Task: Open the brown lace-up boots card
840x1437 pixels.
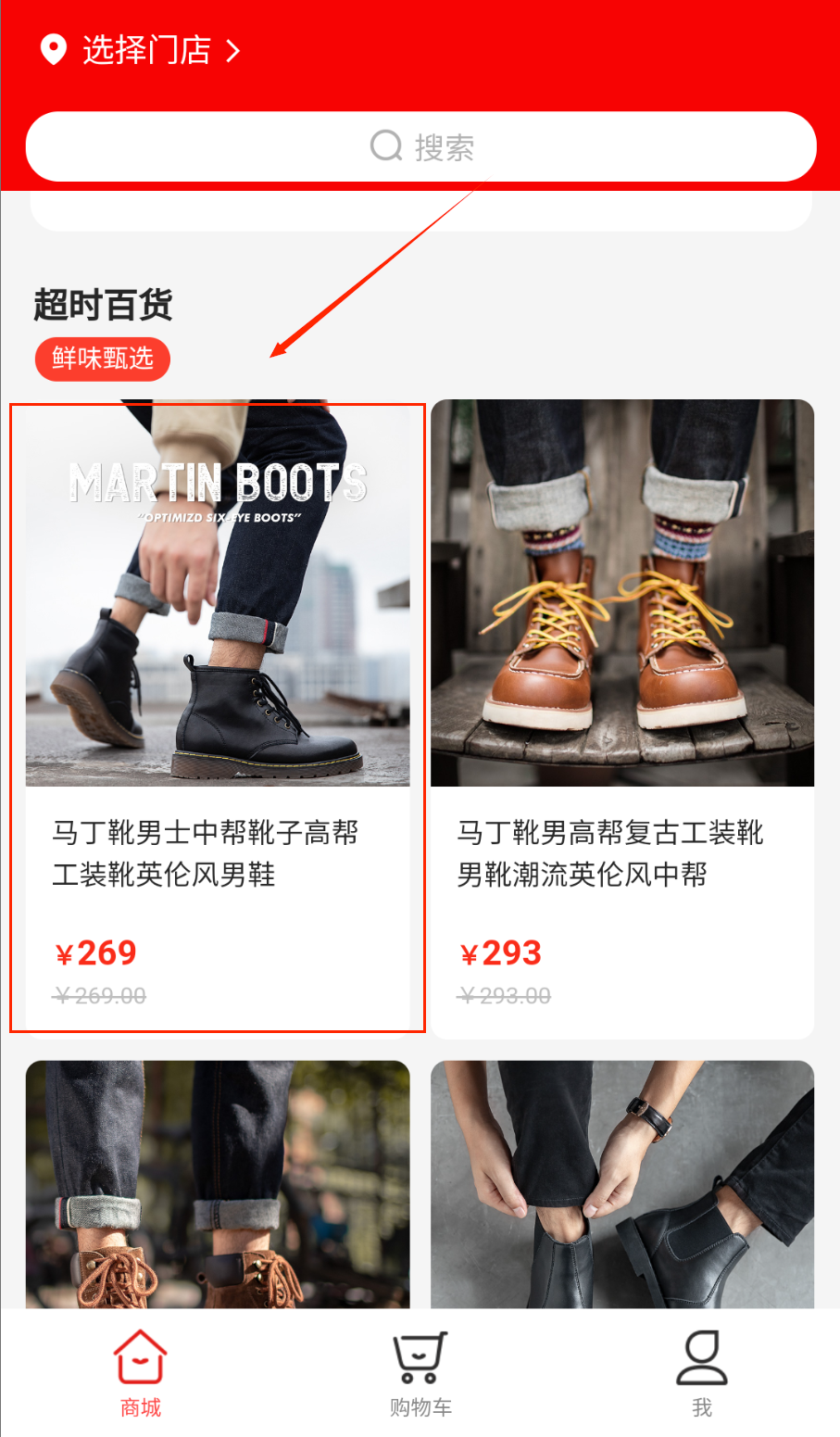Action: tap(218, 1184)
